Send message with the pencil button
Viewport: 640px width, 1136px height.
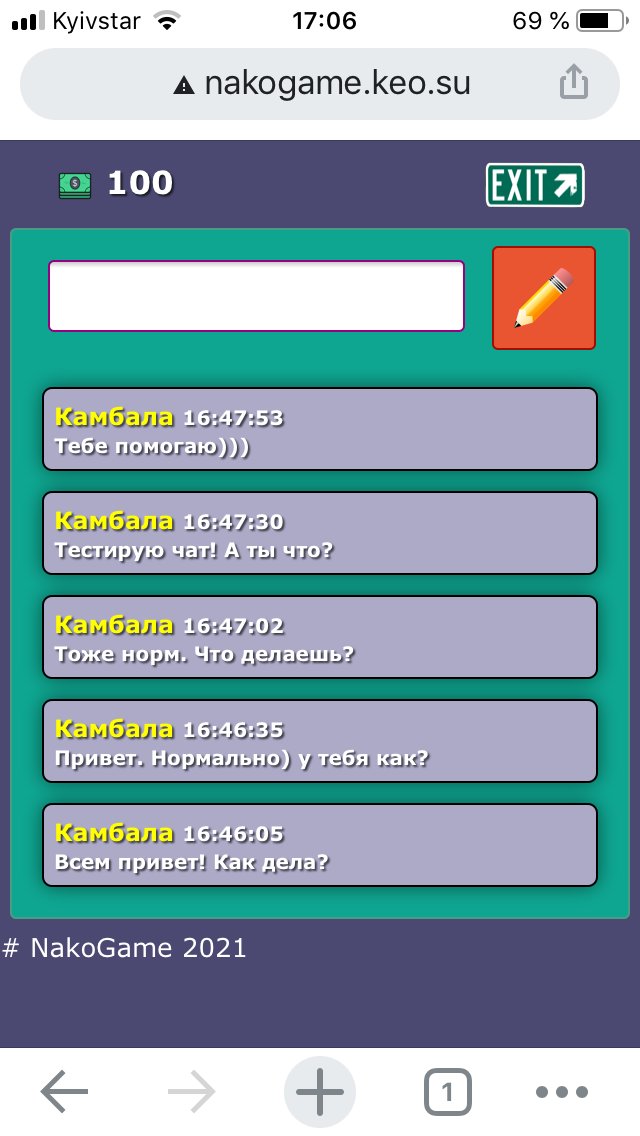point(543,298)
